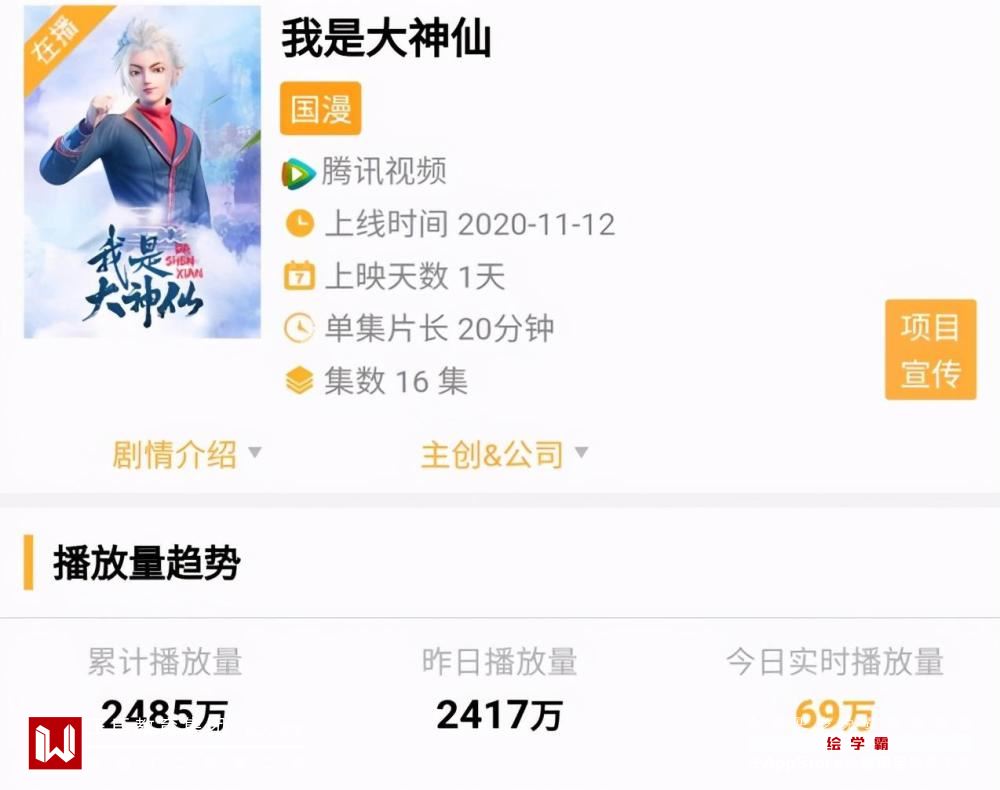Tap the 项目宣传 button
This screenshot has height=790, width=1000.
[930, 350]
